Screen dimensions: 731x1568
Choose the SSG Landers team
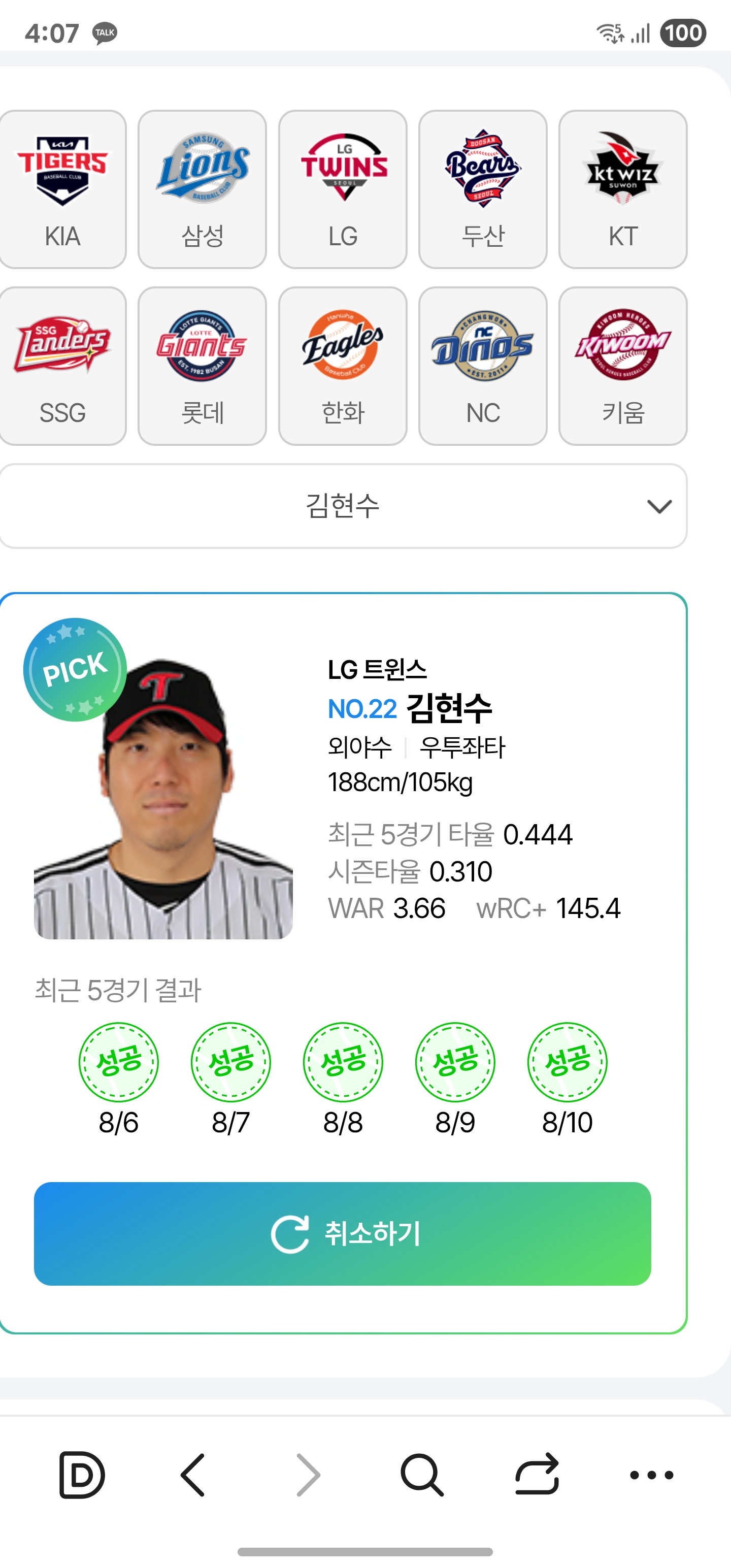(x=62, y=366)
